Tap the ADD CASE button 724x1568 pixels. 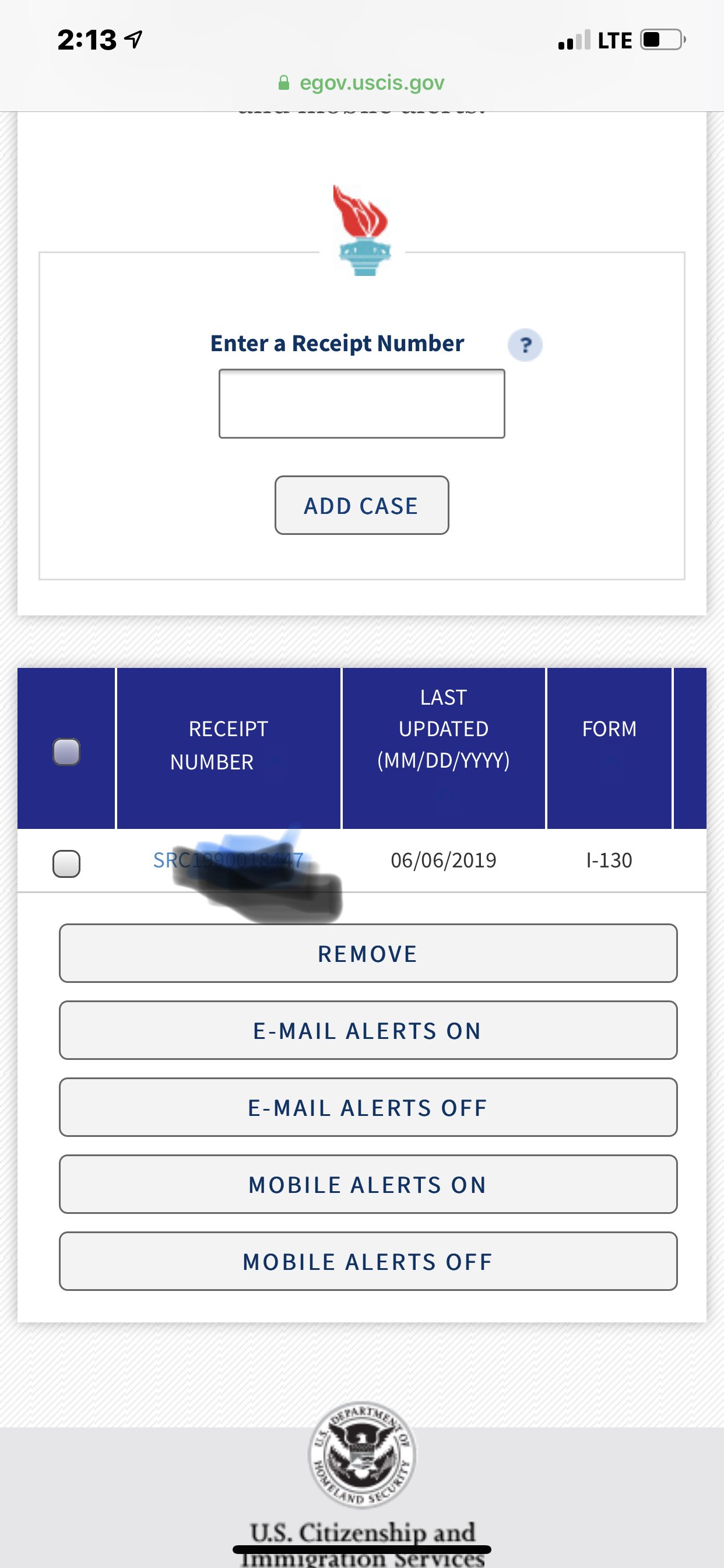point(361,505)
